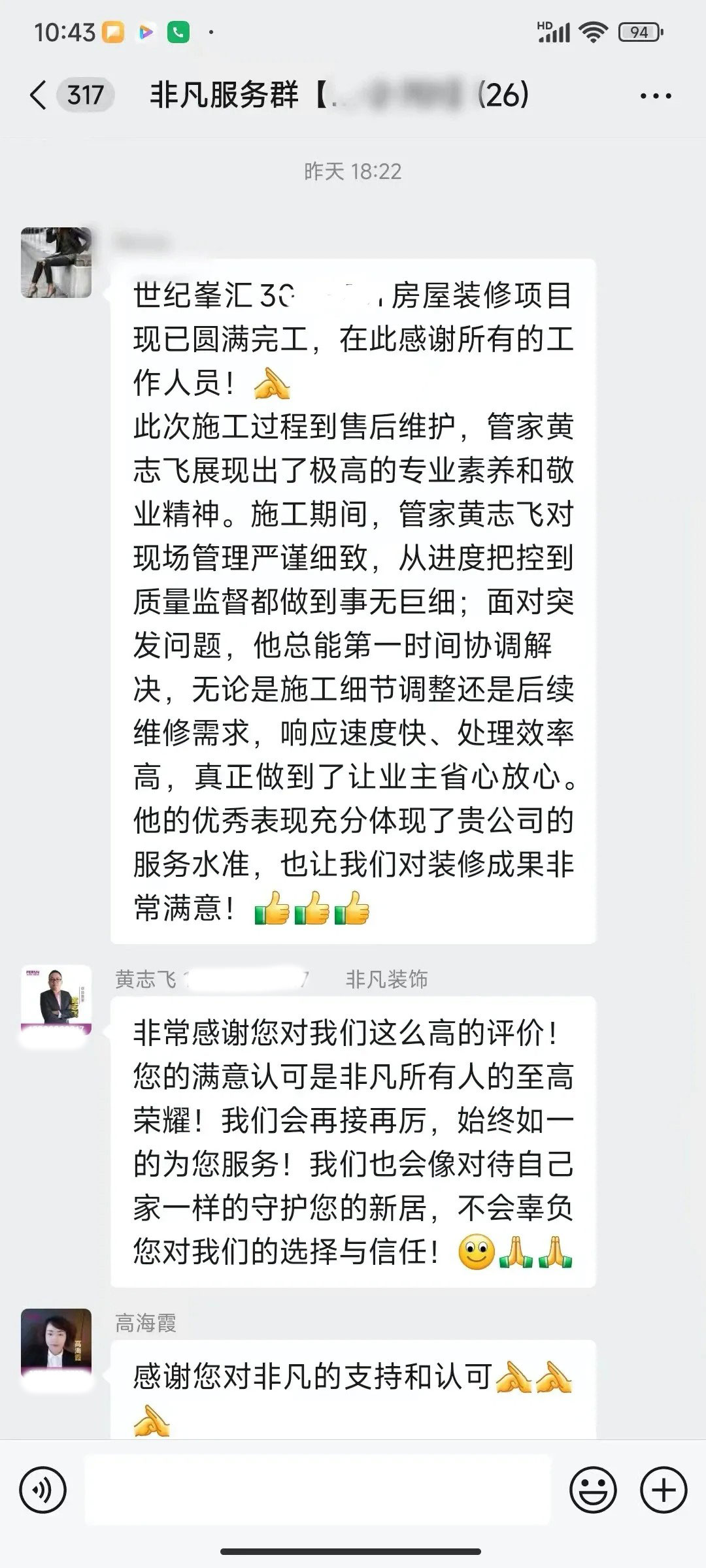This screenshot has height=1568, width=706.
Task: Go back to the chat list
Action: pos(39,95)
